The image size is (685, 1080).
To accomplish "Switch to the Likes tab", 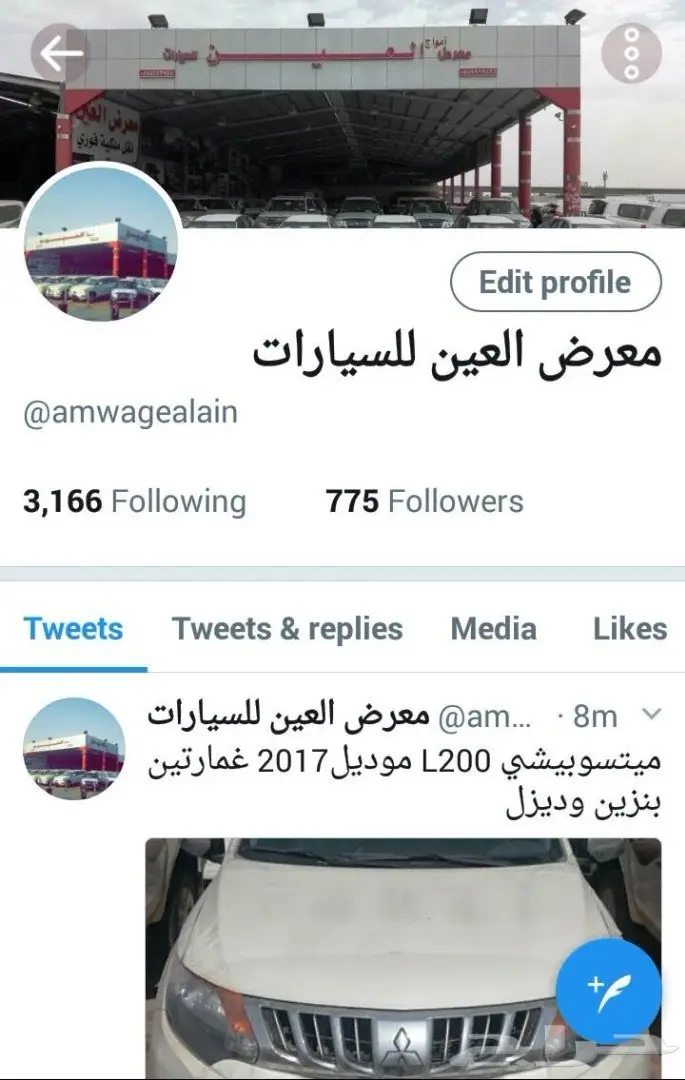I will [x=629, y=629].
